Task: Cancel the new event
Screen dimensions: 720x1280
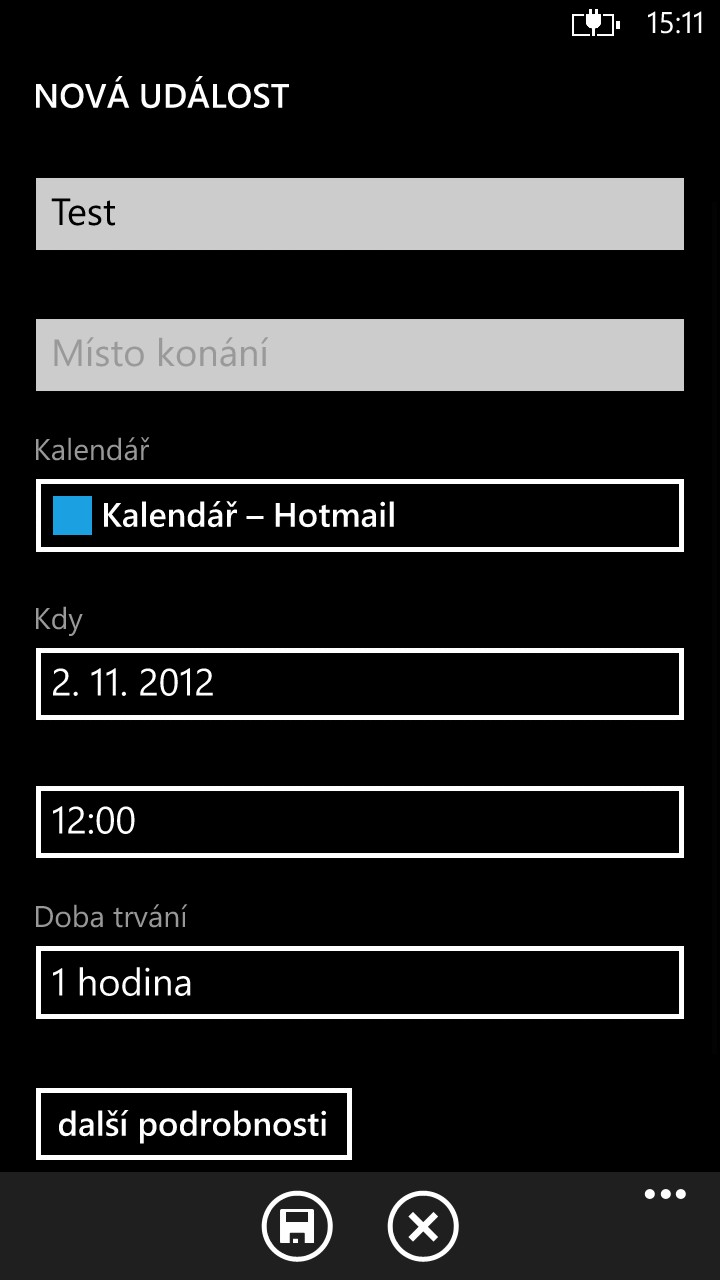Action: tap(423, 1226)
